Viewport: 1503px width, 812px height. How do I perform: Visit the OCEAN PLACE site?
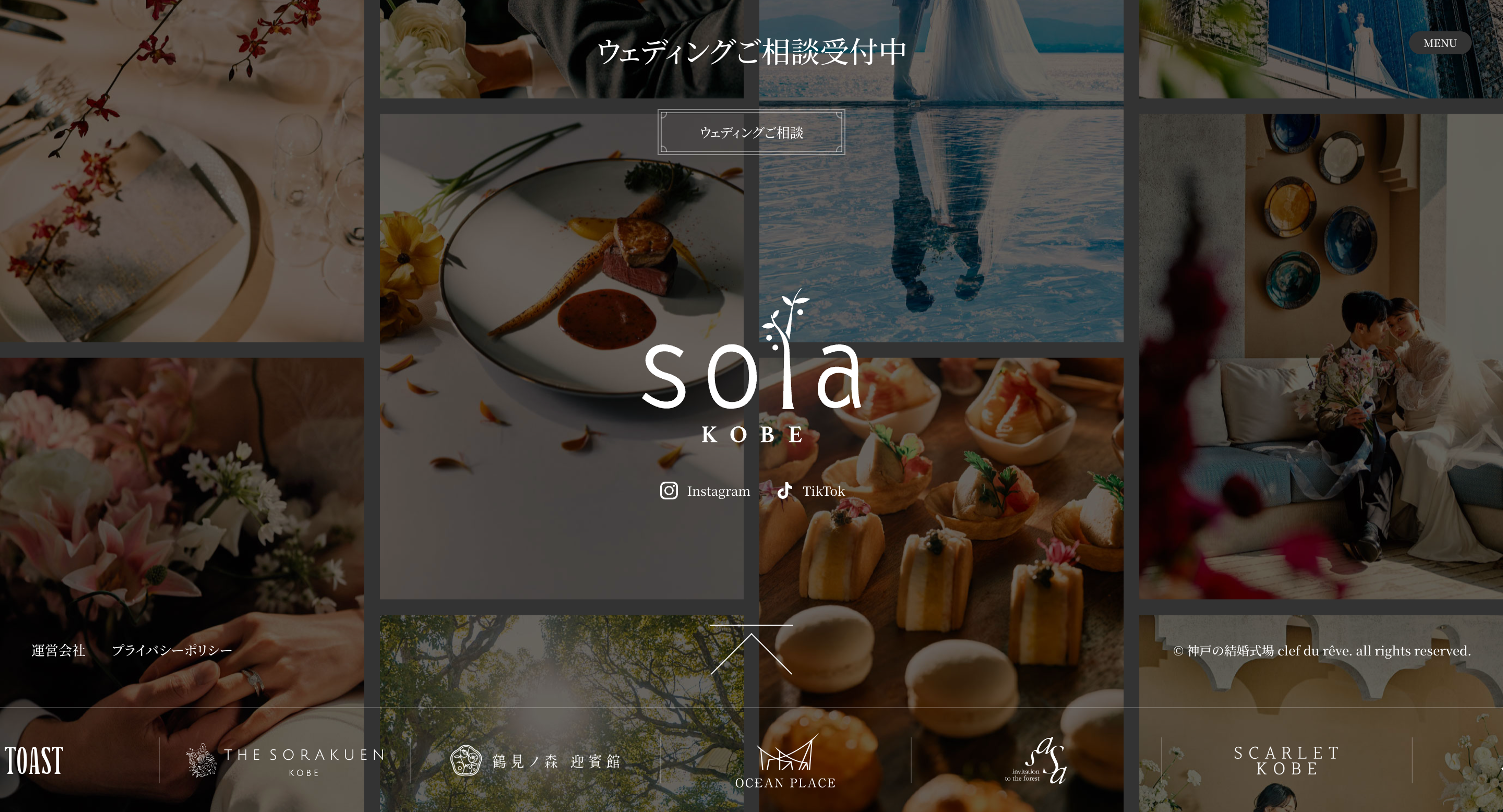click(x=785, y=762)
